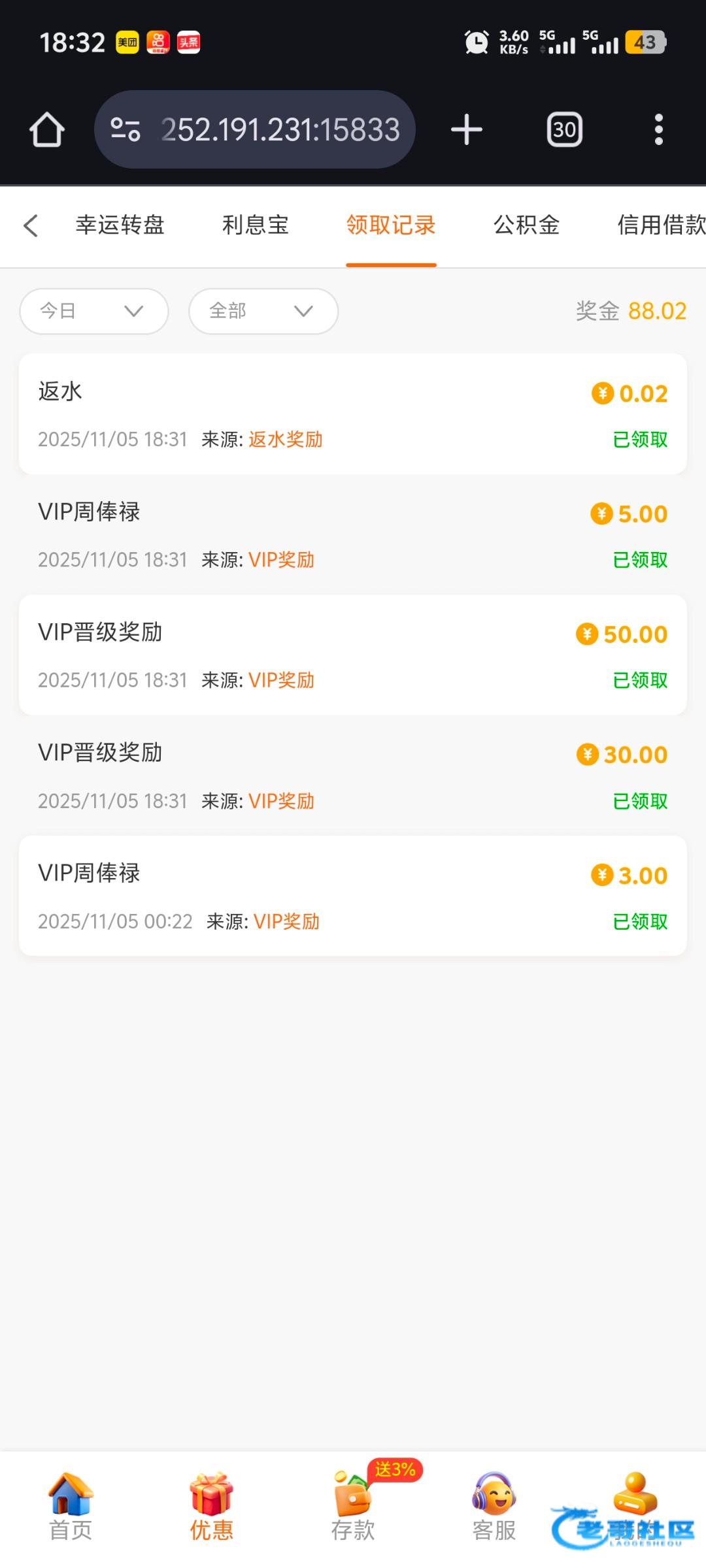Open the 优惠 bottom tab

point(212,1506)
